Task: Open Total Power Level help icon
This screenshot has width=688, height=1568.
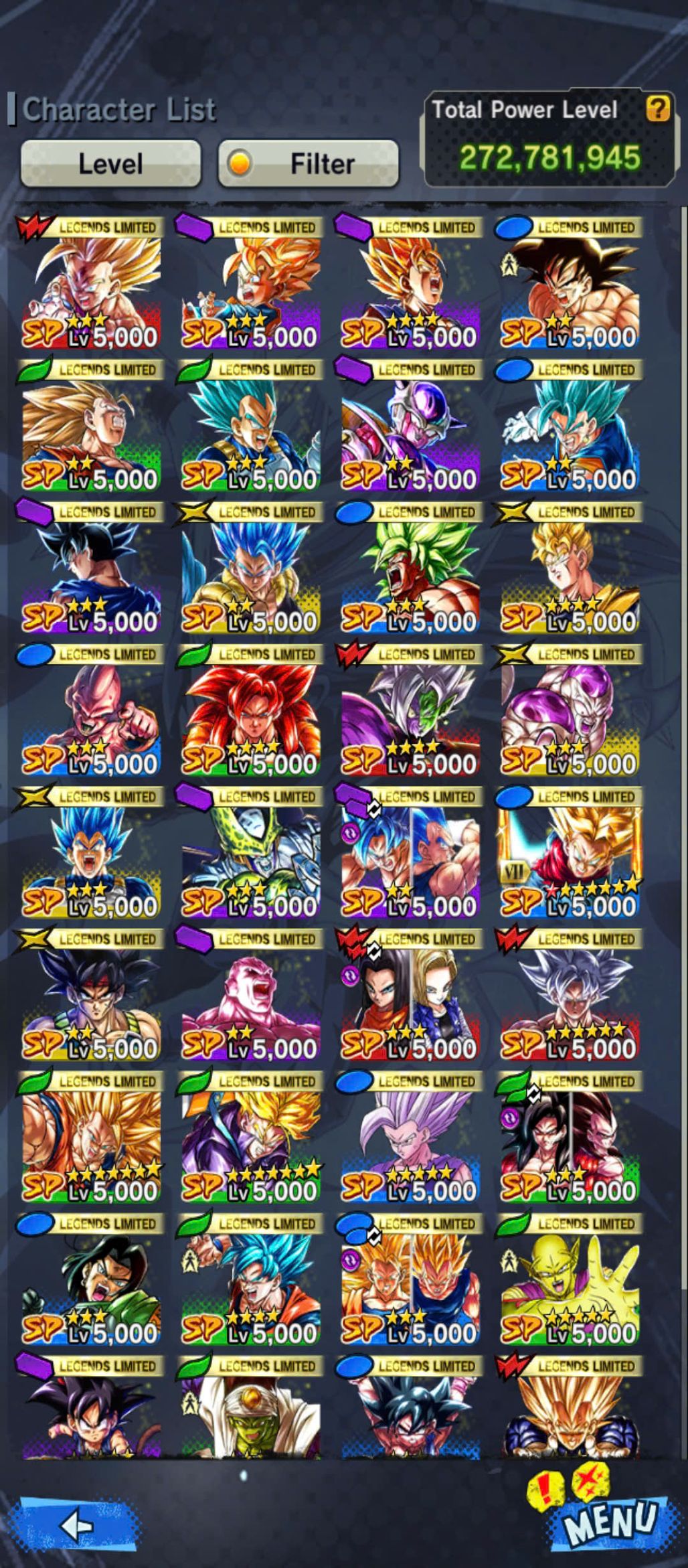Action: tap(658, 108)
